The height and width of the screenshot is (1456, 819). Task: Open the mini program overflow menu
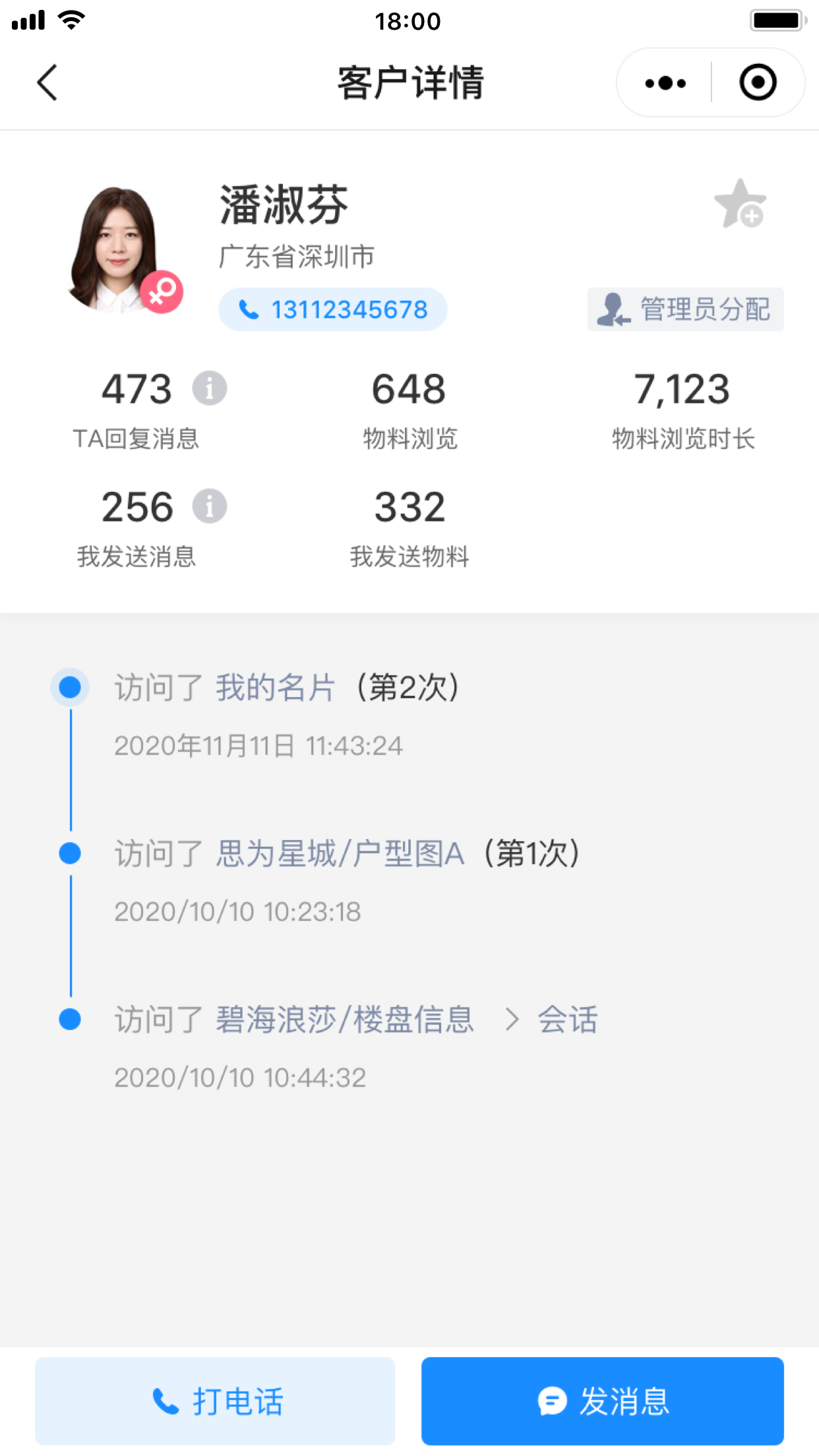point(665,83)
